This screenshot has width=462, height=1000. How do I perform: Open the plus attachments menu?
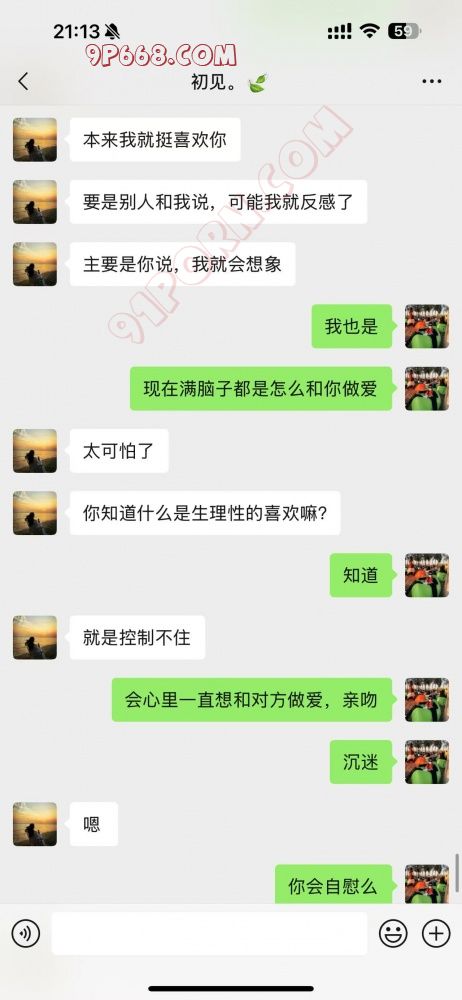[436, 934]
